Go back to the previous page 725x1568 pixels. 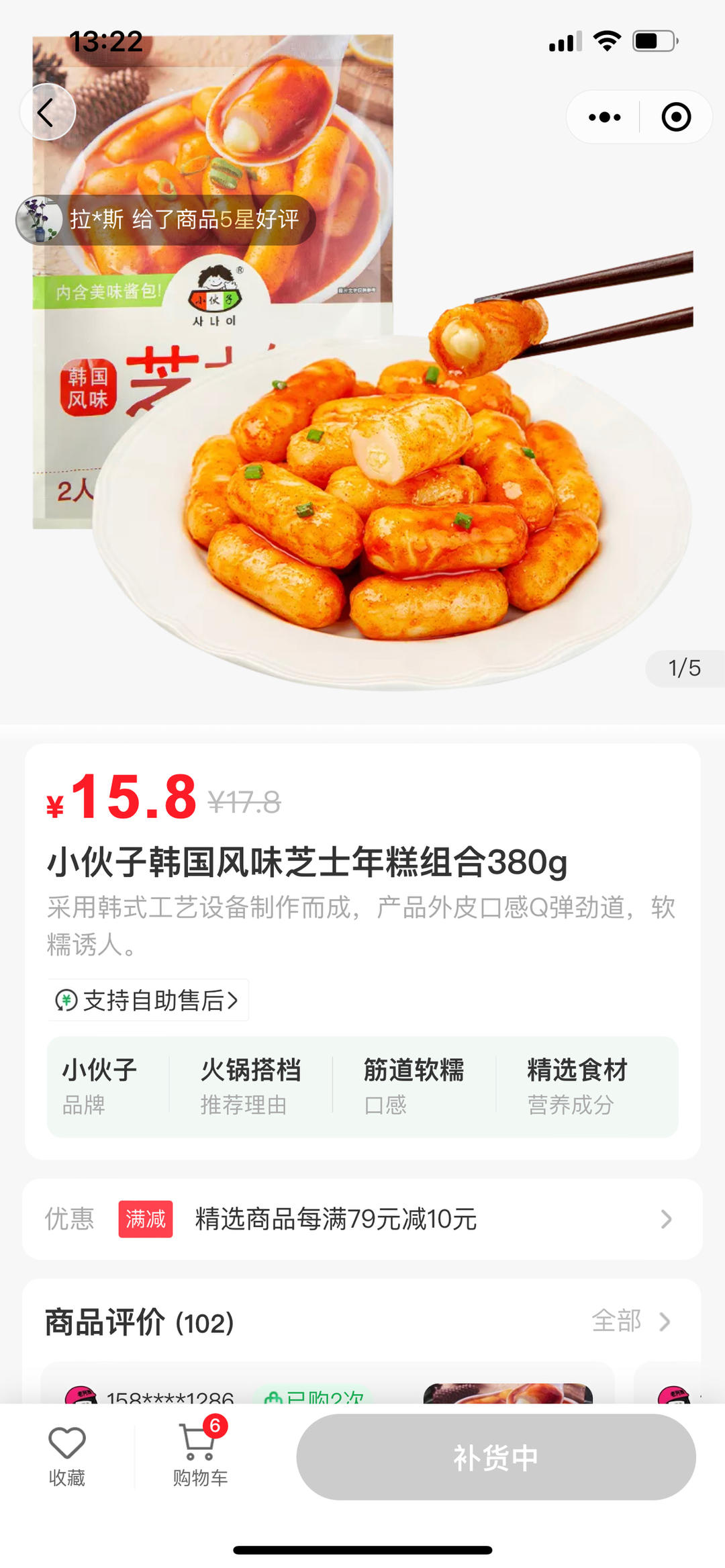click(47, 112)
